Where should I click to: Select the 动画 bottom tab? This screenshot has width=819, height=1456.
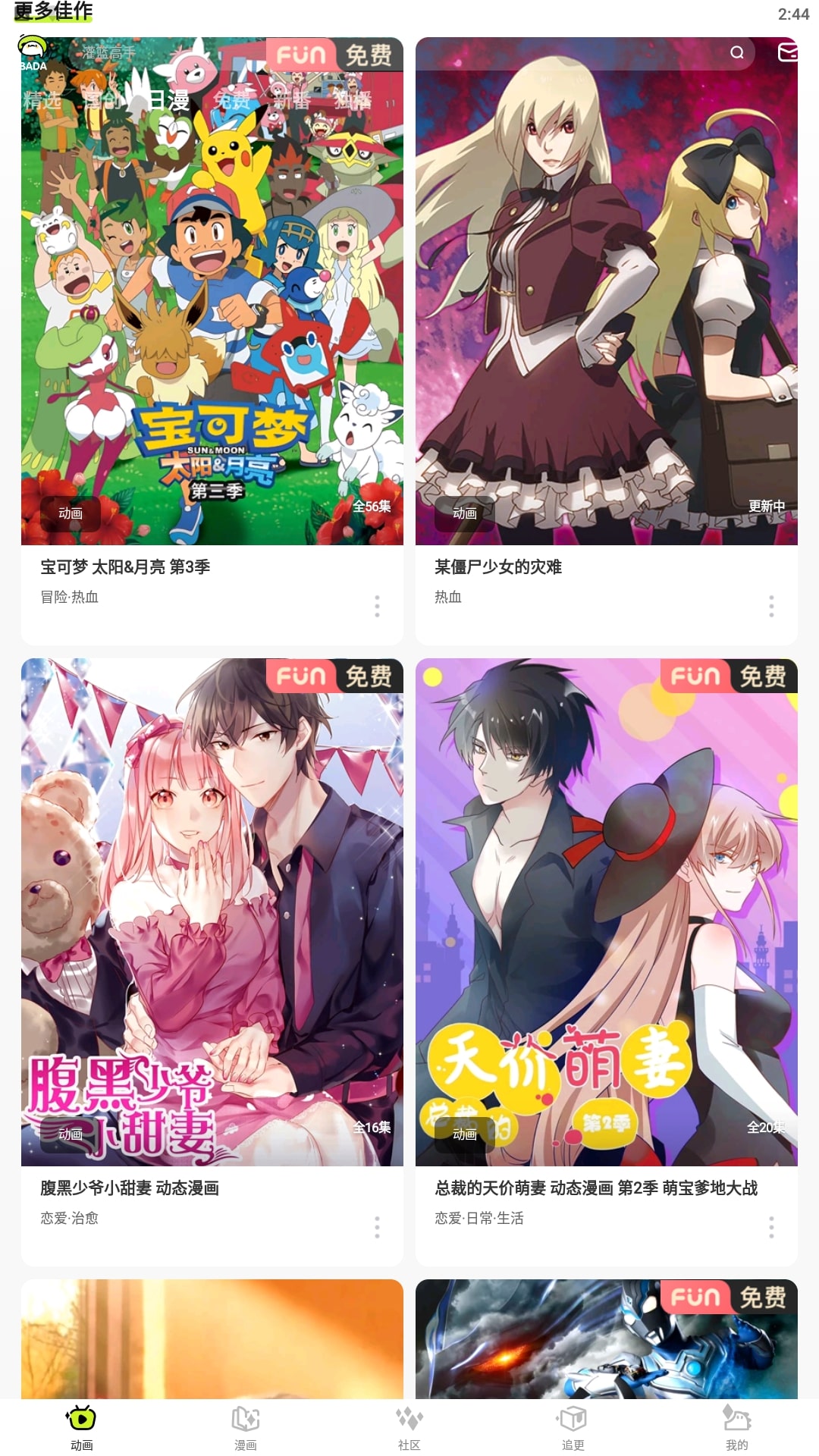[x=82, y=1427]
